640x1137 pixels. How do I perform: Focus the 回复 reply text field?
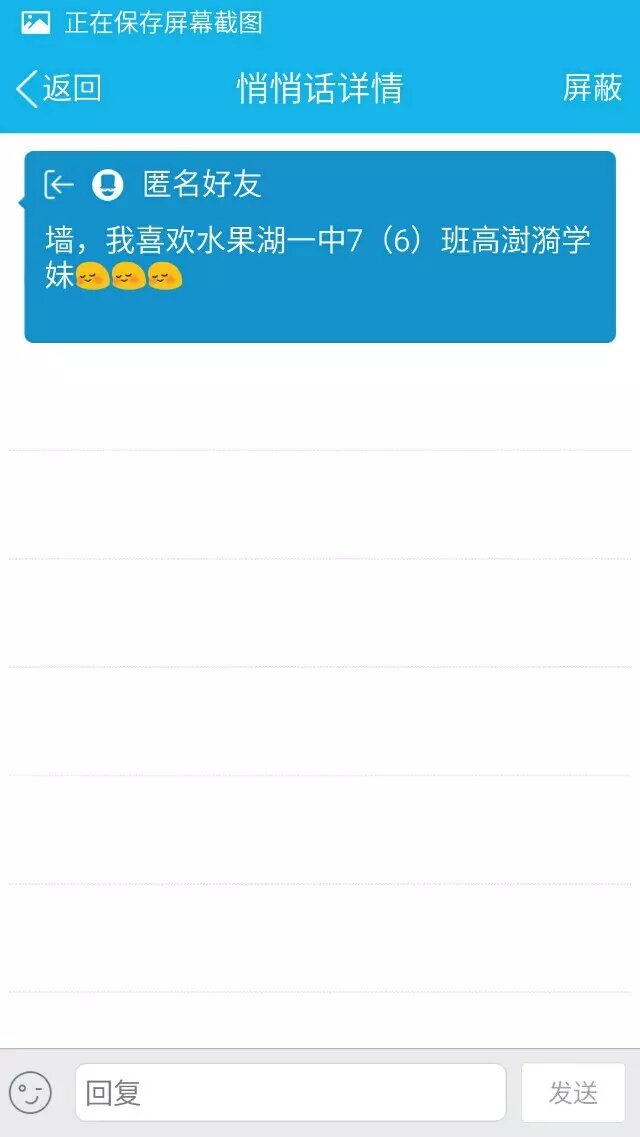pos(290,1092)
